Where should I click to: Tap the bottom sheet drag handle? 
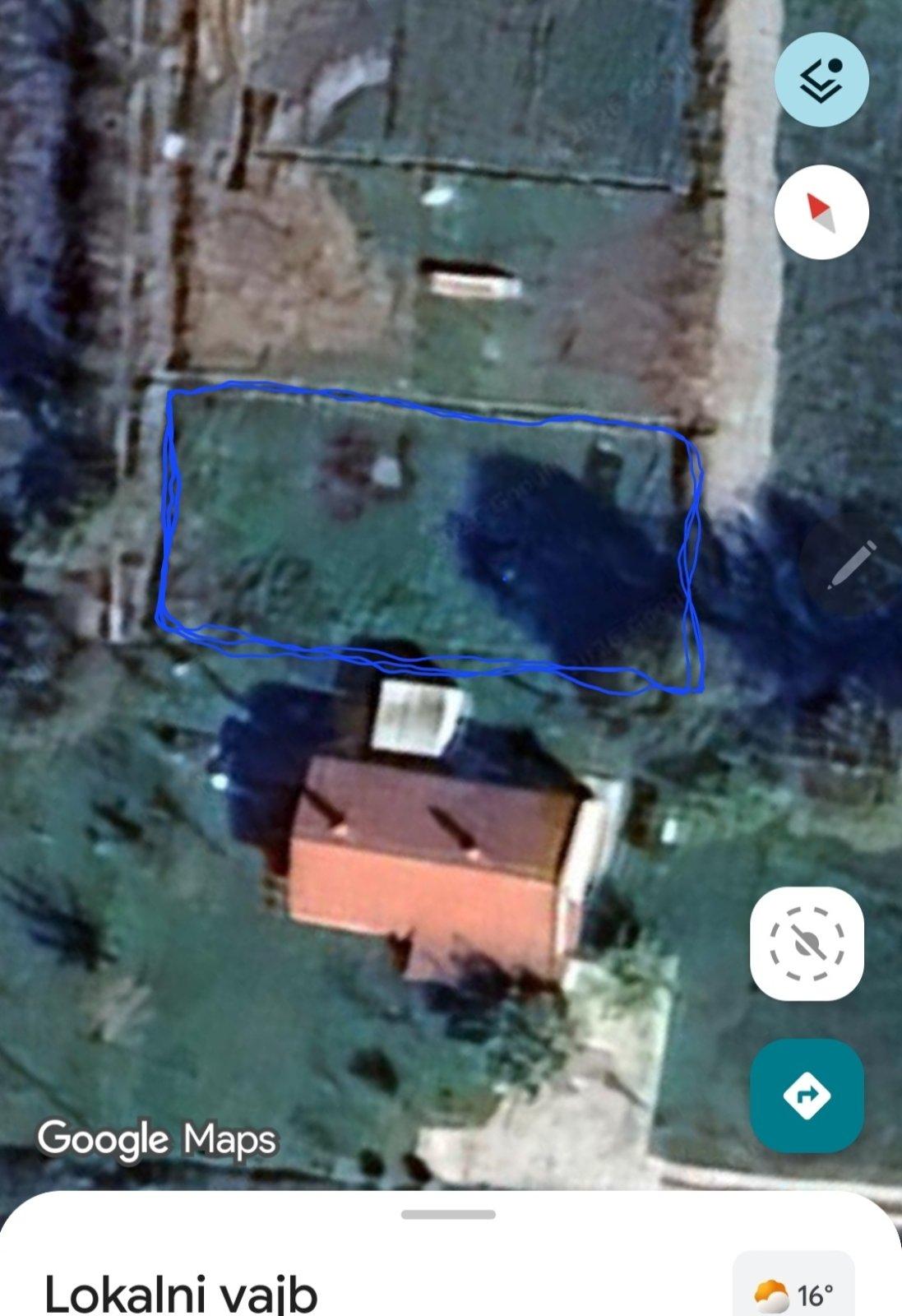pyautogui.click(x=448, y=1214)
